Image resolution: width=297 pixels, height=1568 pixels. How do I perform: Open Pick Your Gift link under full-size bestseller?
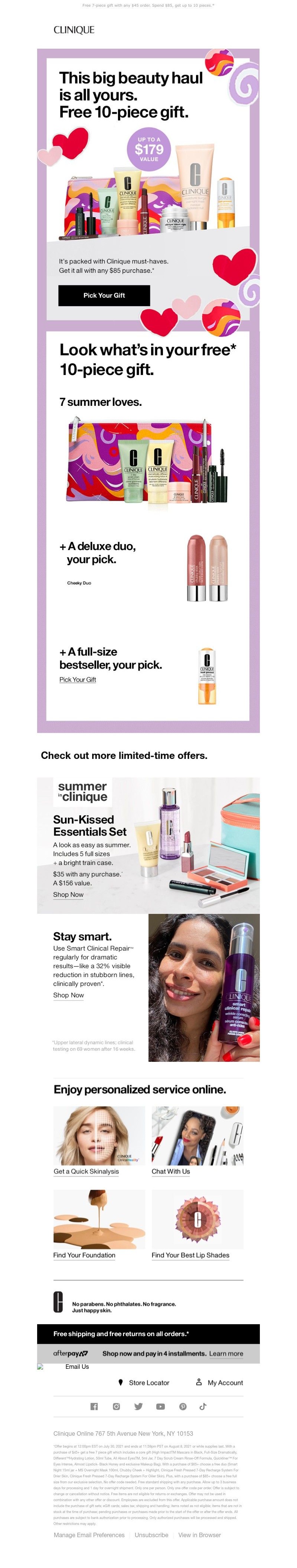[x=77, y=679]
